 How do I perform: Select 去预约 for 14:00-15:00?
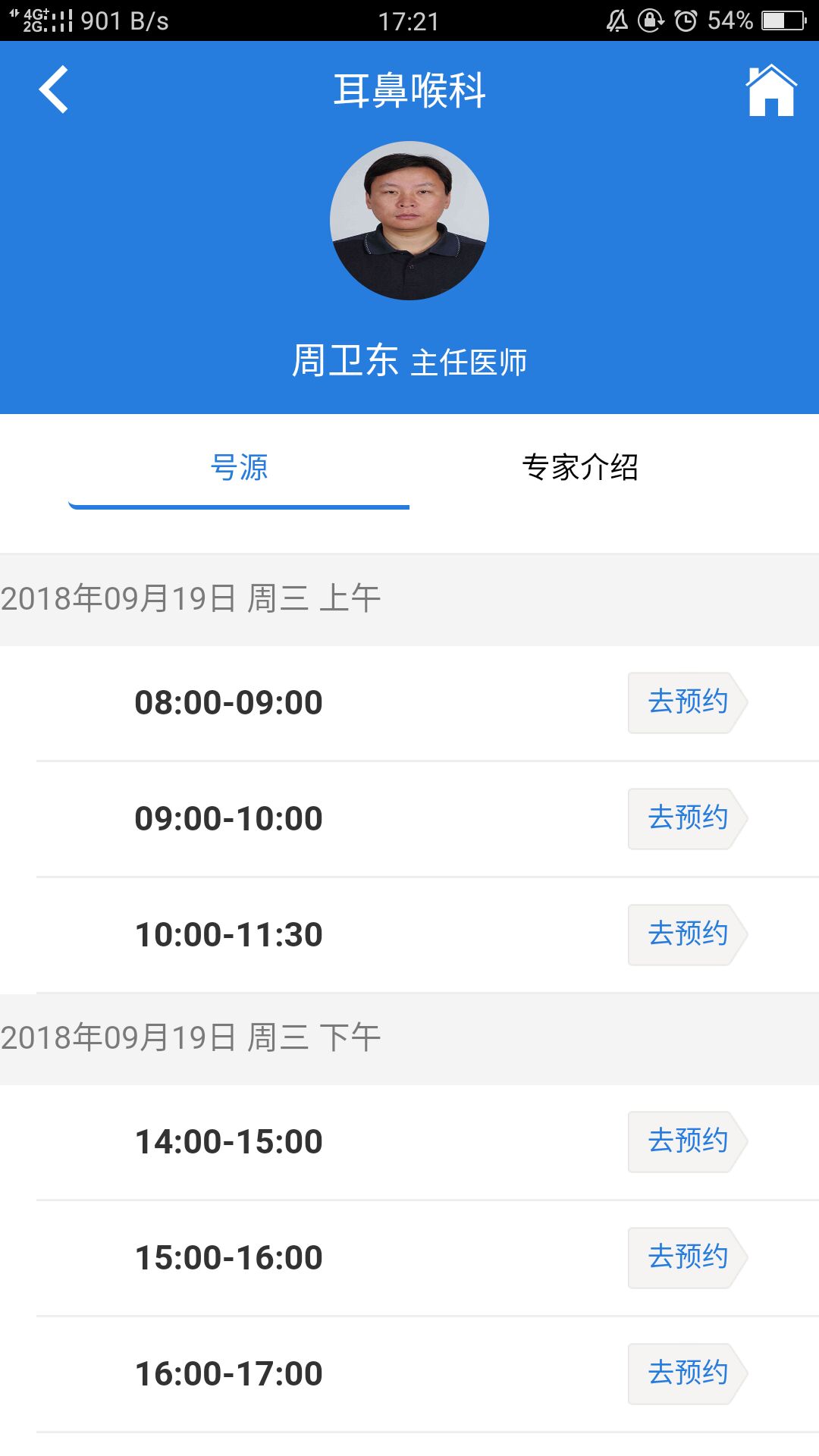click(687, 1141)
